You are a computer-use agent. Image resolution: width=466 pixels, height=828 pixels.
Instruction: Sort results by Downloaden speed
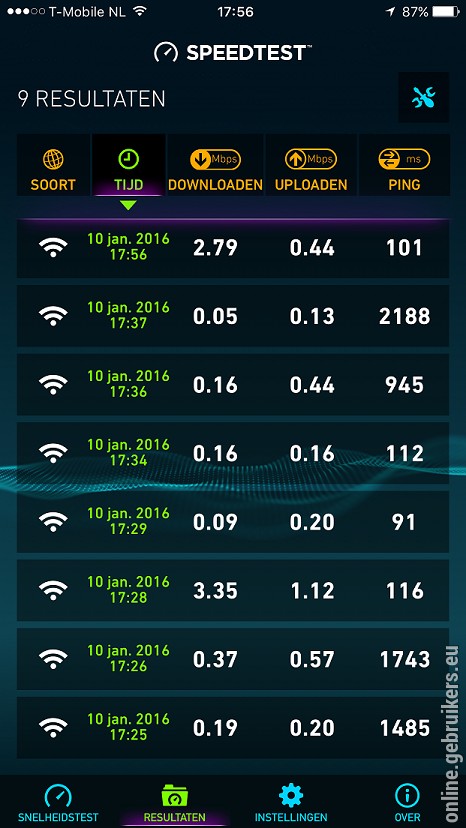pyautogui.click(x=215, y=165)
